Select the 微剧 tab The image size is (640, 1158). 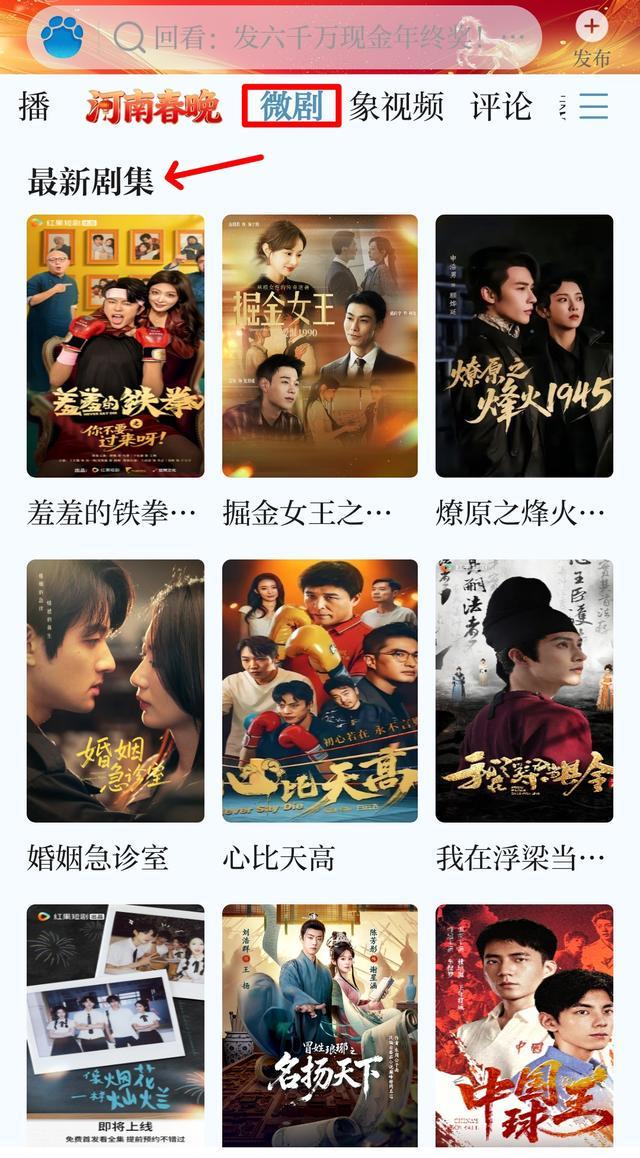click(x=291, y=106)
